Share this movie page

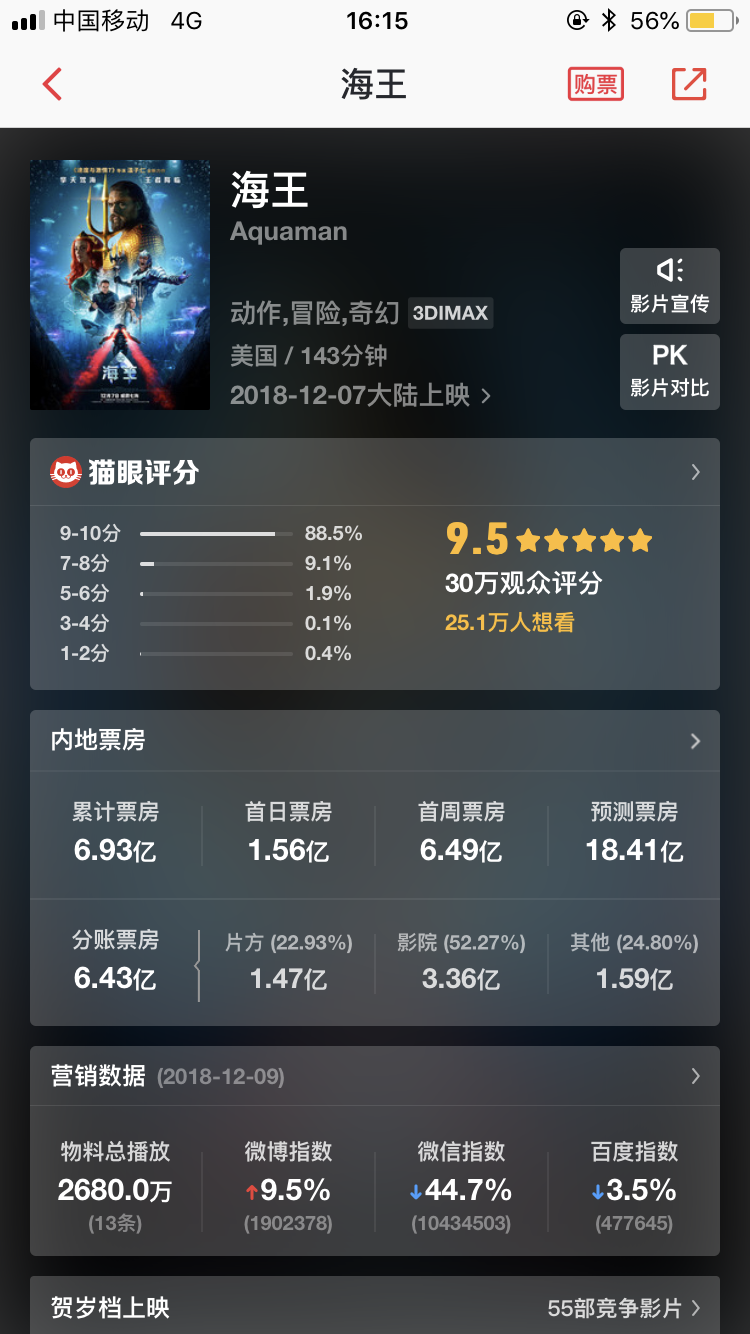(x=689, y=85)
